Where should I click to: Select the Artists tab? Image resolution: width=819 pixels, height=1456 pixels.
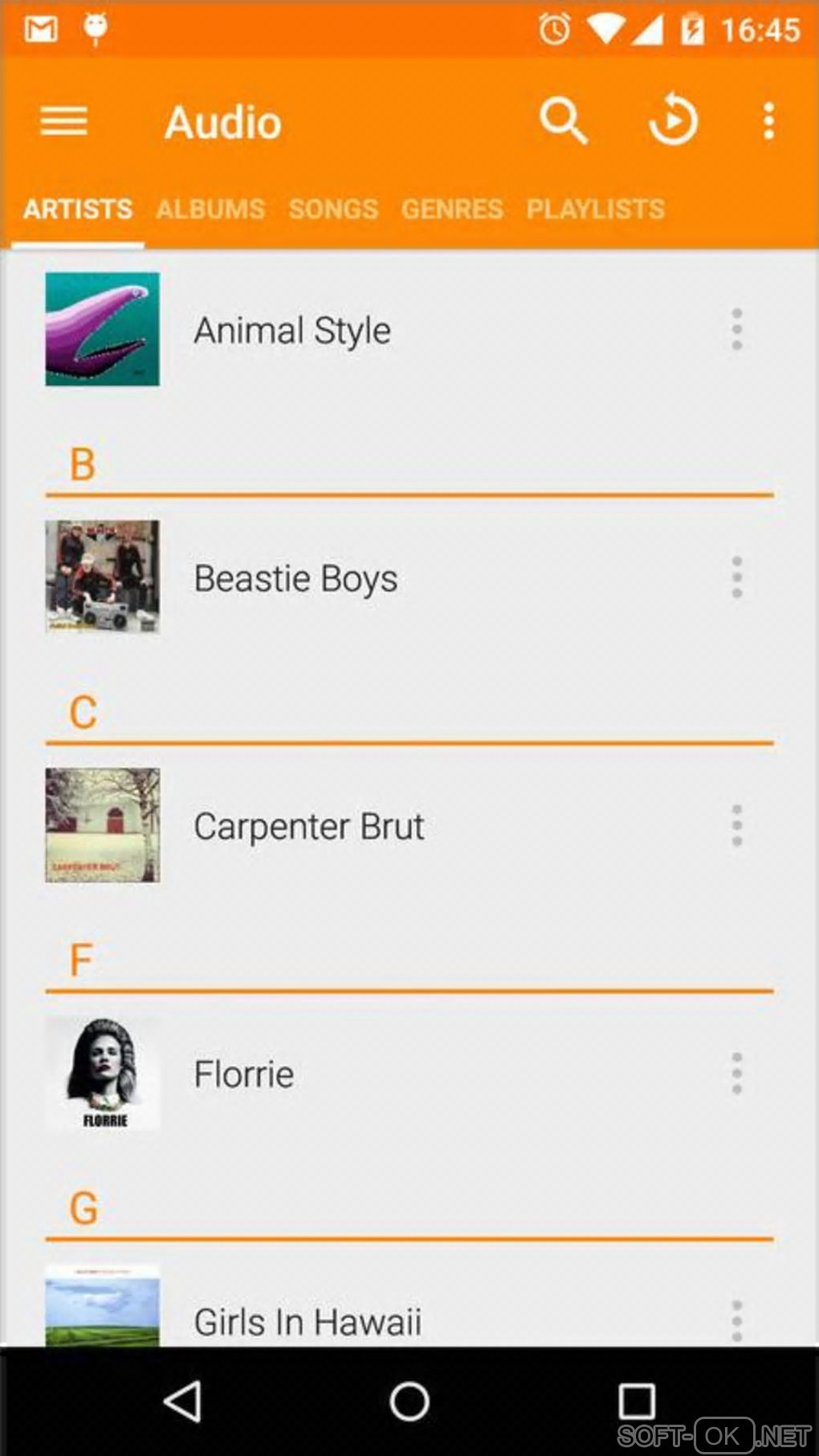78,210
